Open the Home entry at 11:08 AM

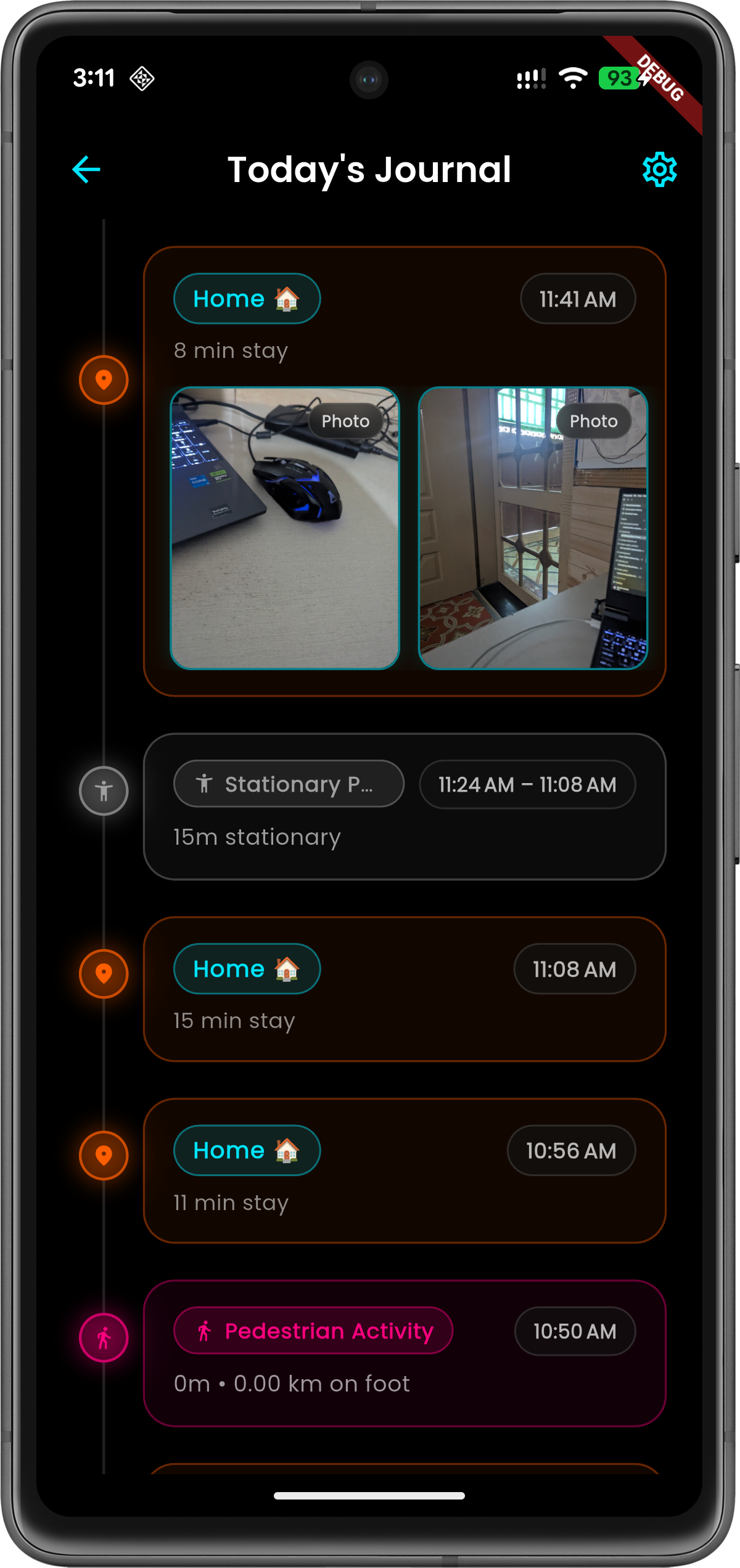(x=405, y=989)
